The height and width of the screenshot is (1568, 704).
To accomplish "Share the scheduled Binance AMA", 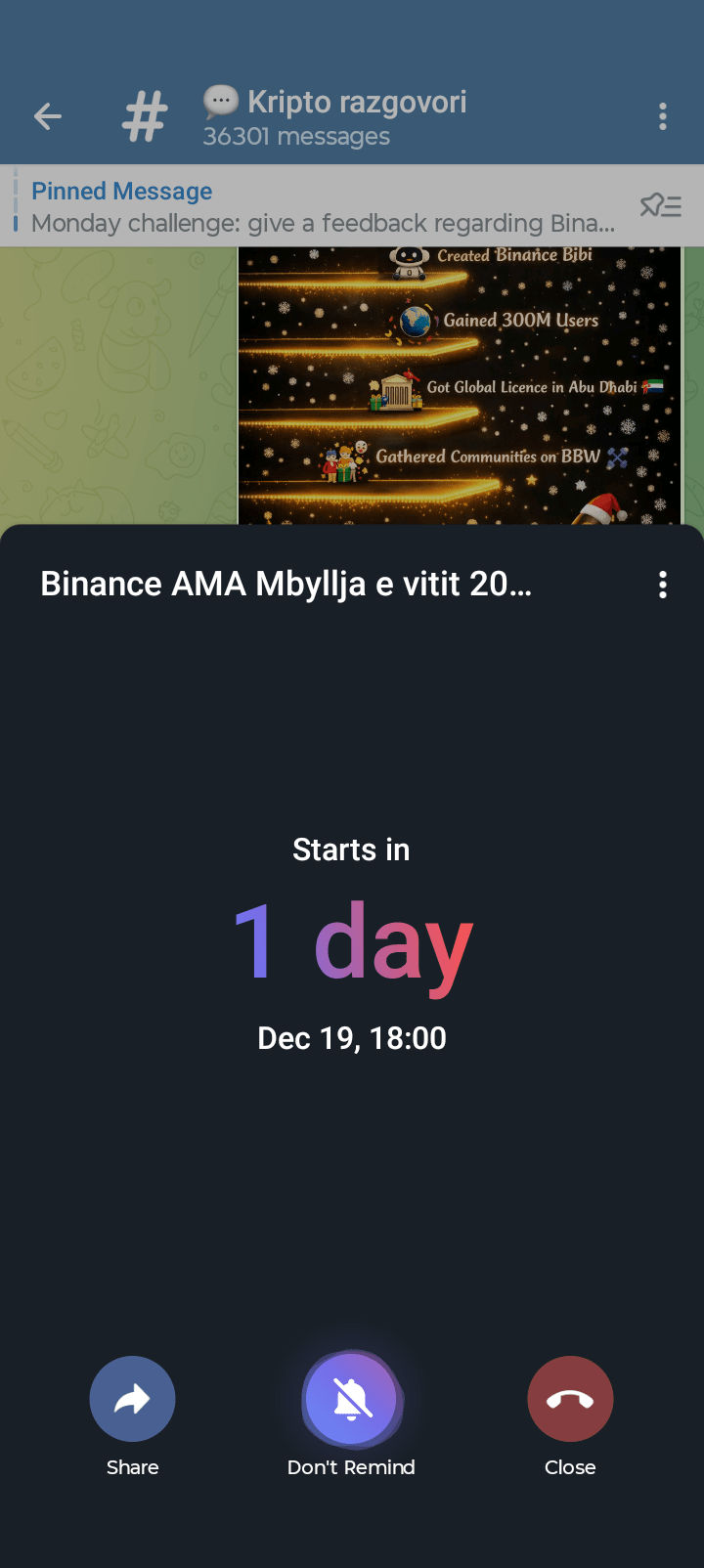I will coord(132,1399).
